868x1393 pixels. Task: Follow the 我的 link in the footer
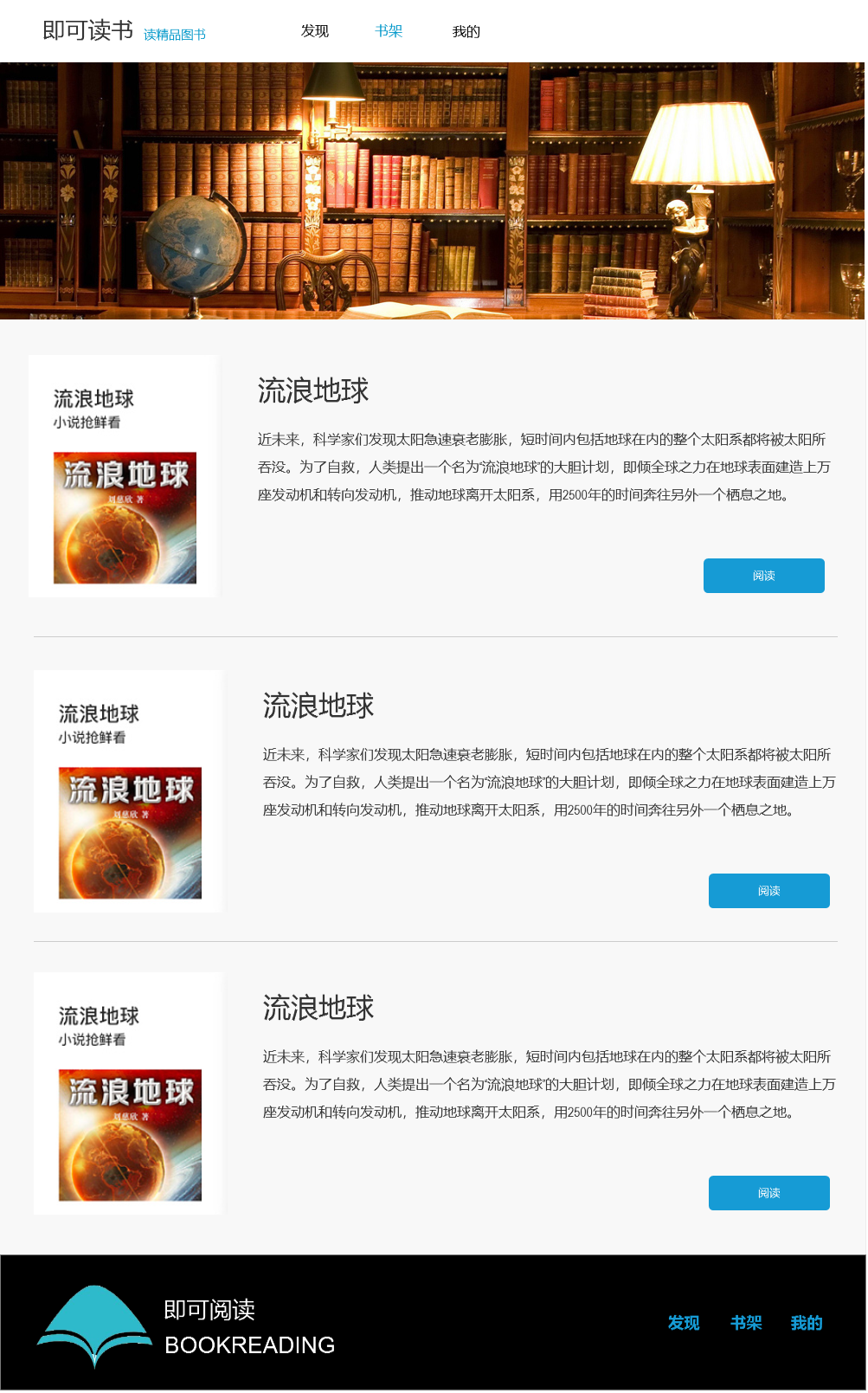806,1323
